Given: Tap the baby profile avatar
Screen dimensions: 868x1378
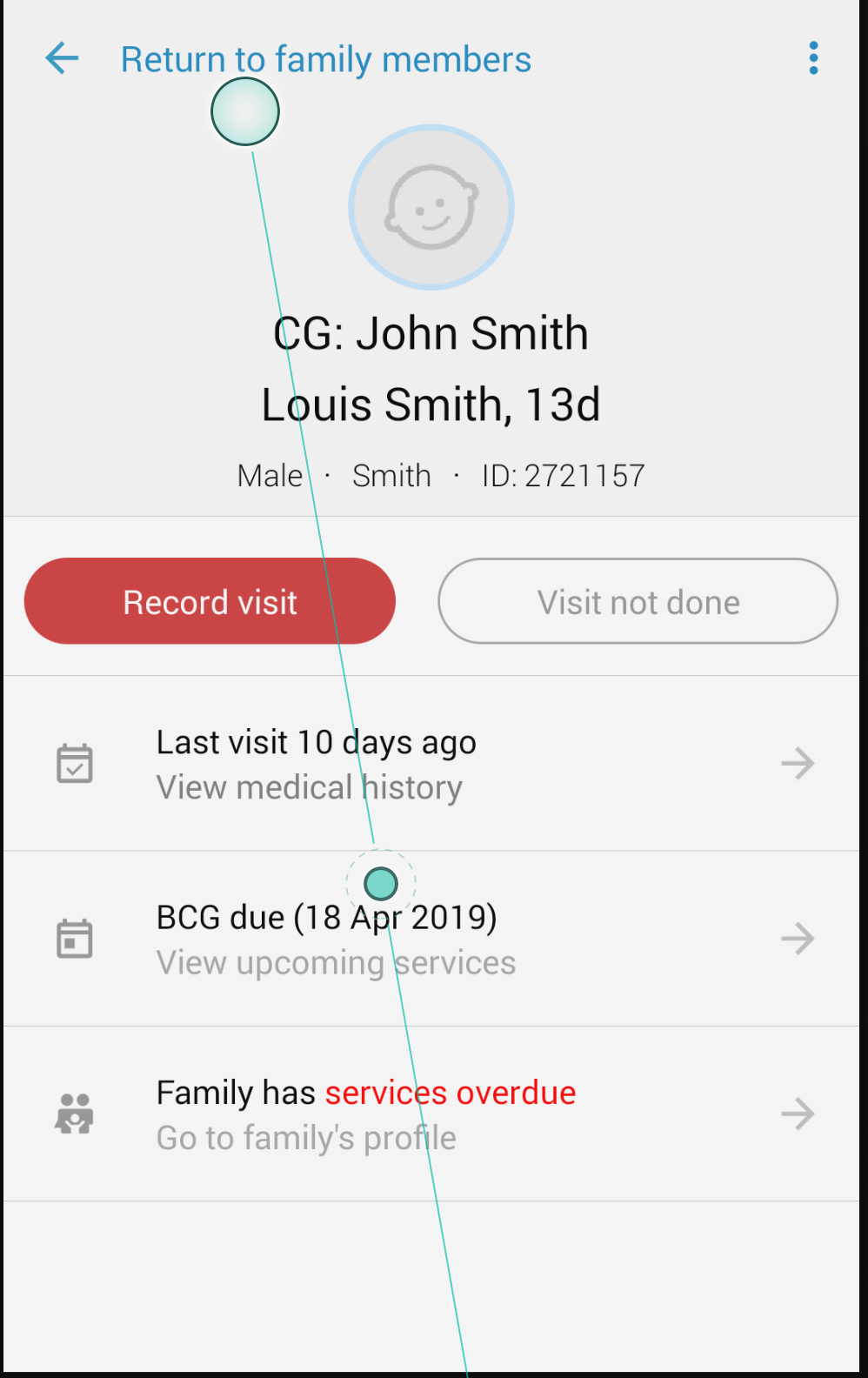Looking at the screenshot, I should pos(431,207).
